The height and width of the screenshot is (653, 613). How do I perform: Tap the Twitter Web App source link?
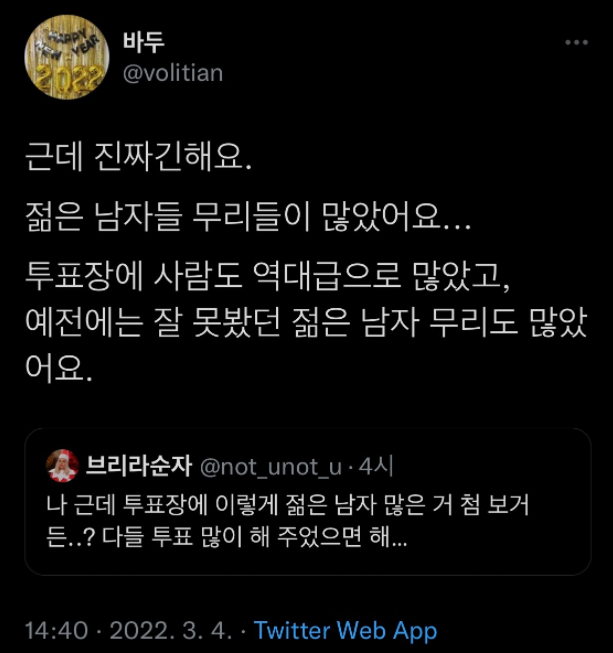(345, 631)
